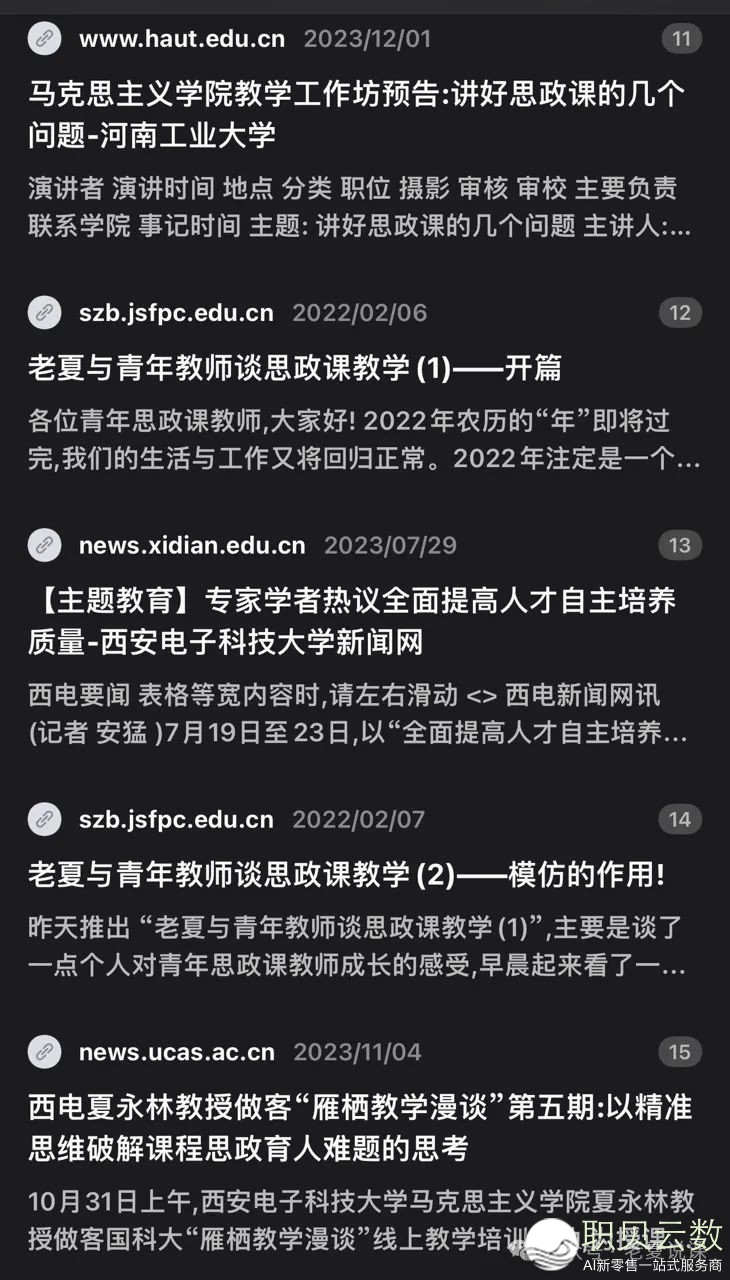Open 老夏与青年教师谈思政课教学 (1)——开篇 result
730x1280 pixels.
(x=295, y=368)
